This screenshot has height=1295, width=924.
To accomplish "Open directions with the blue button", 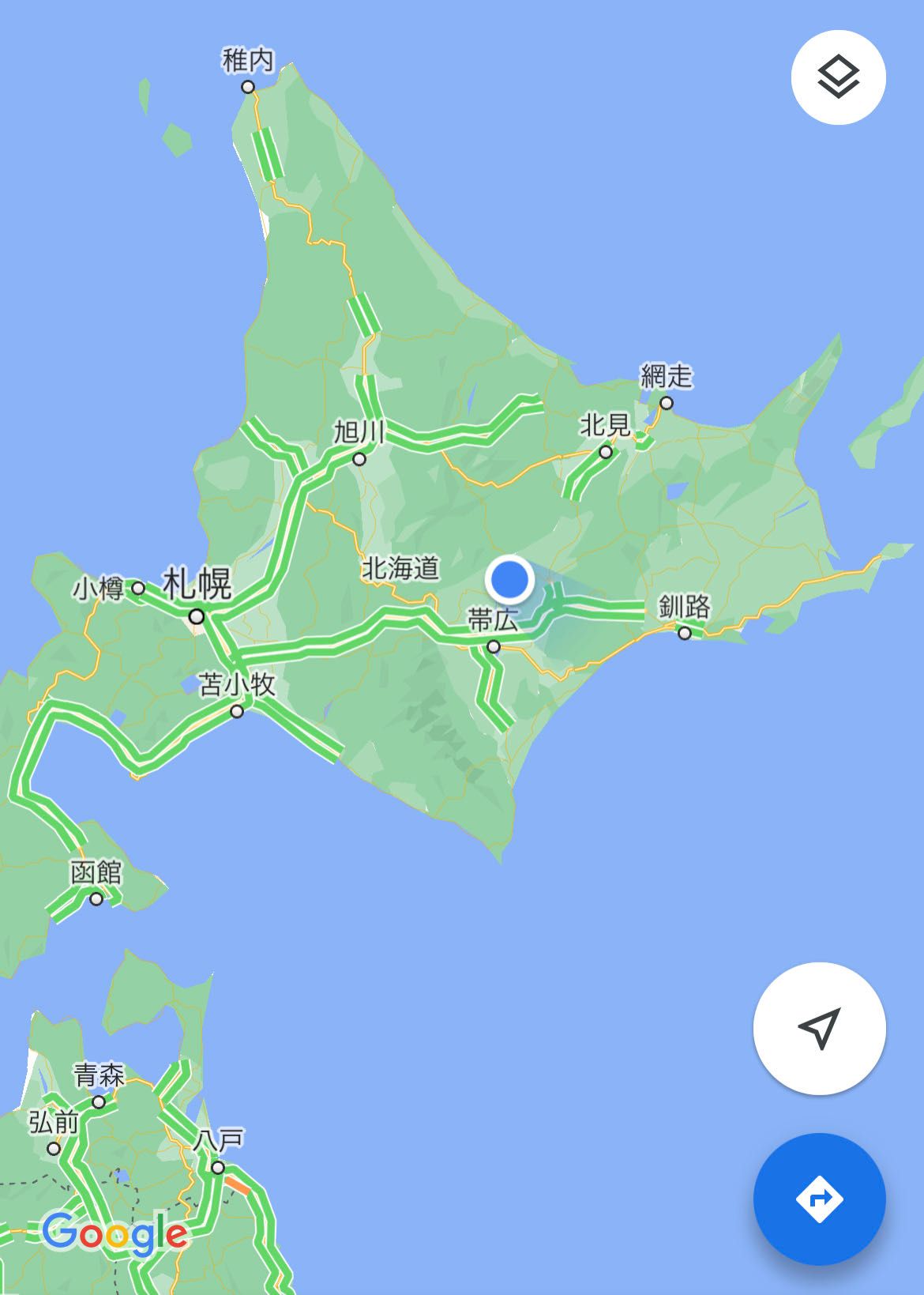I will (x=819, y=1199).
